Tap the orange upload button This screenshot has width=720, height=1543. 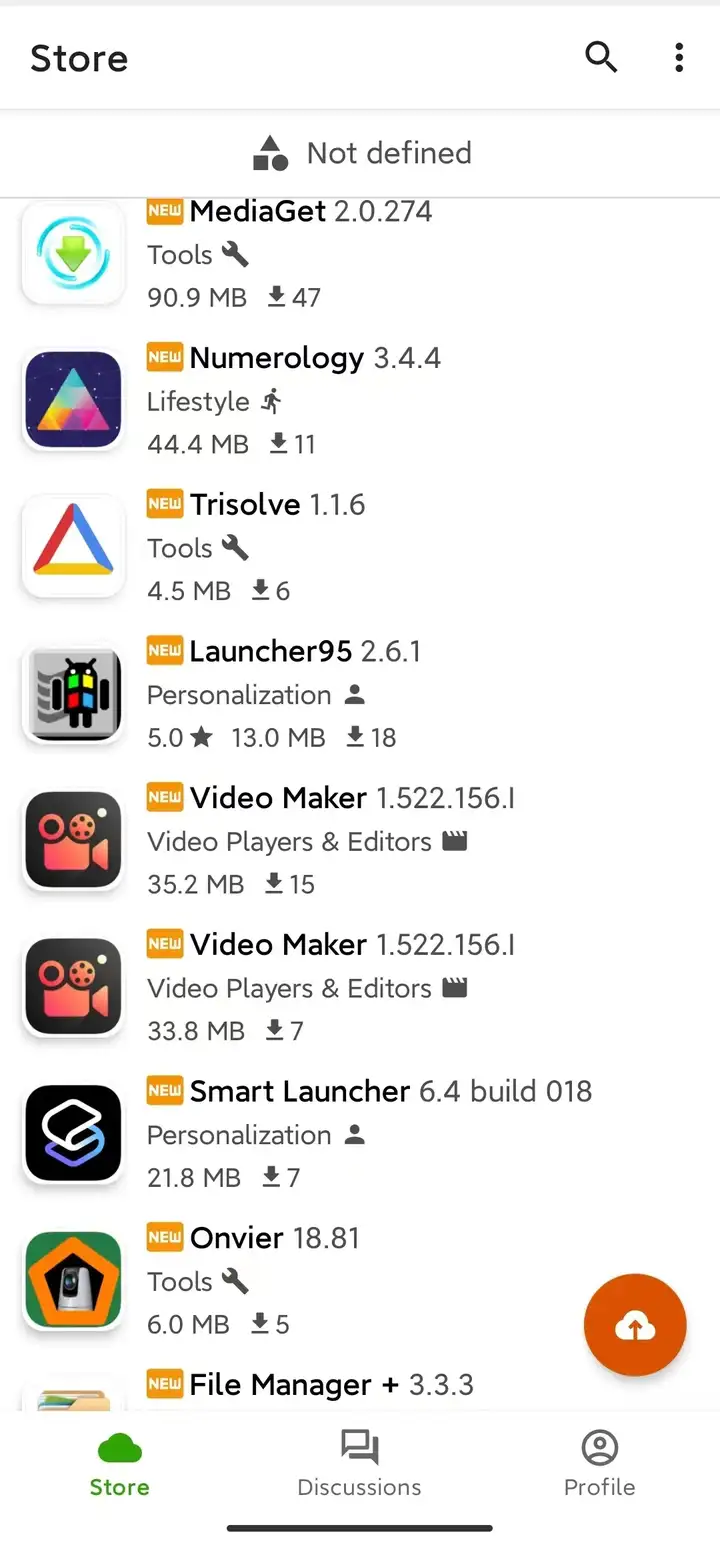pyautogui.click(x=635, y=1326)
